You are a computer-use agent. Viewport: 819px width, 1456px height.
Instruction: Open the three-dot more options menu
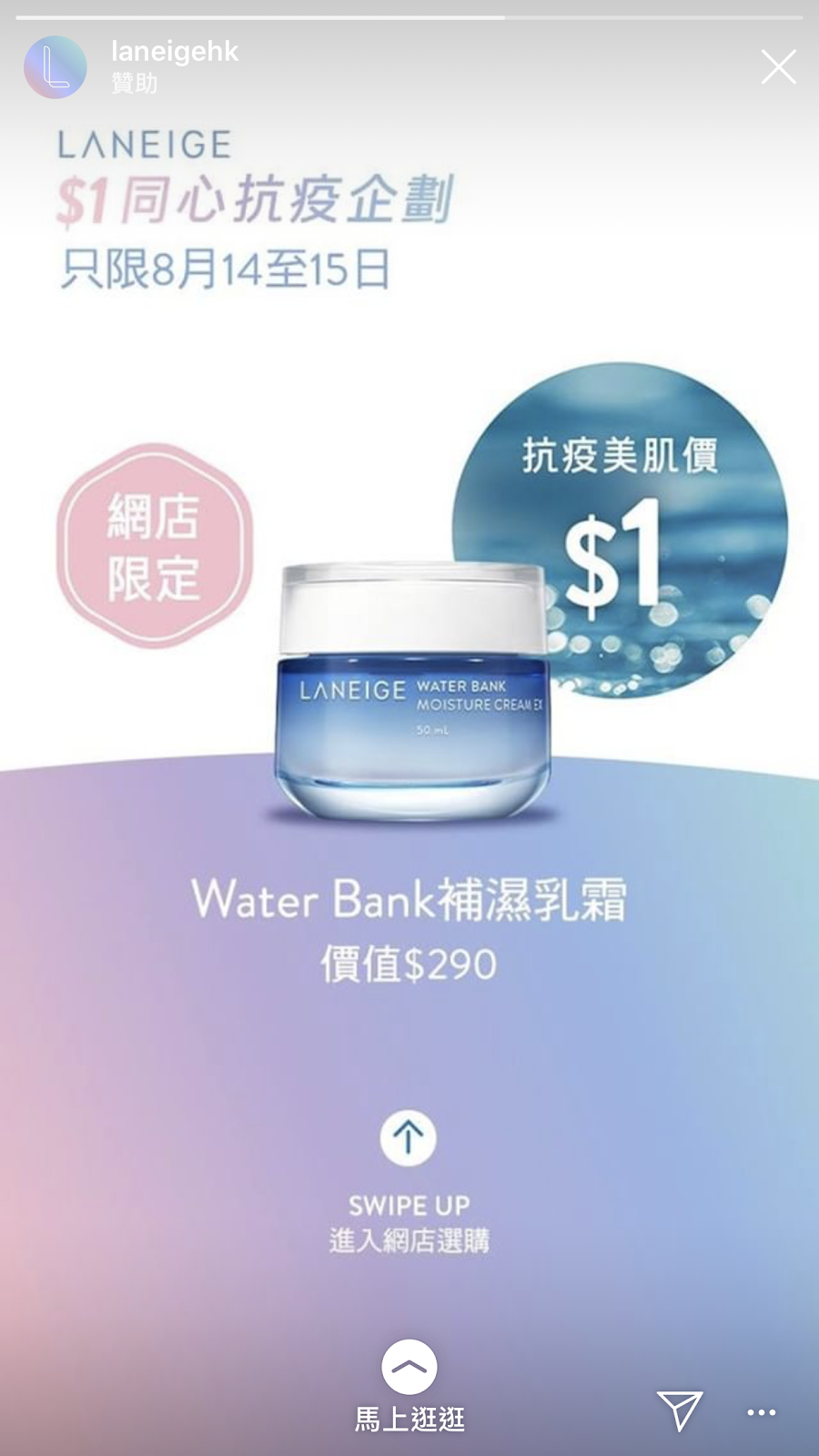[x=762, y=1412]
